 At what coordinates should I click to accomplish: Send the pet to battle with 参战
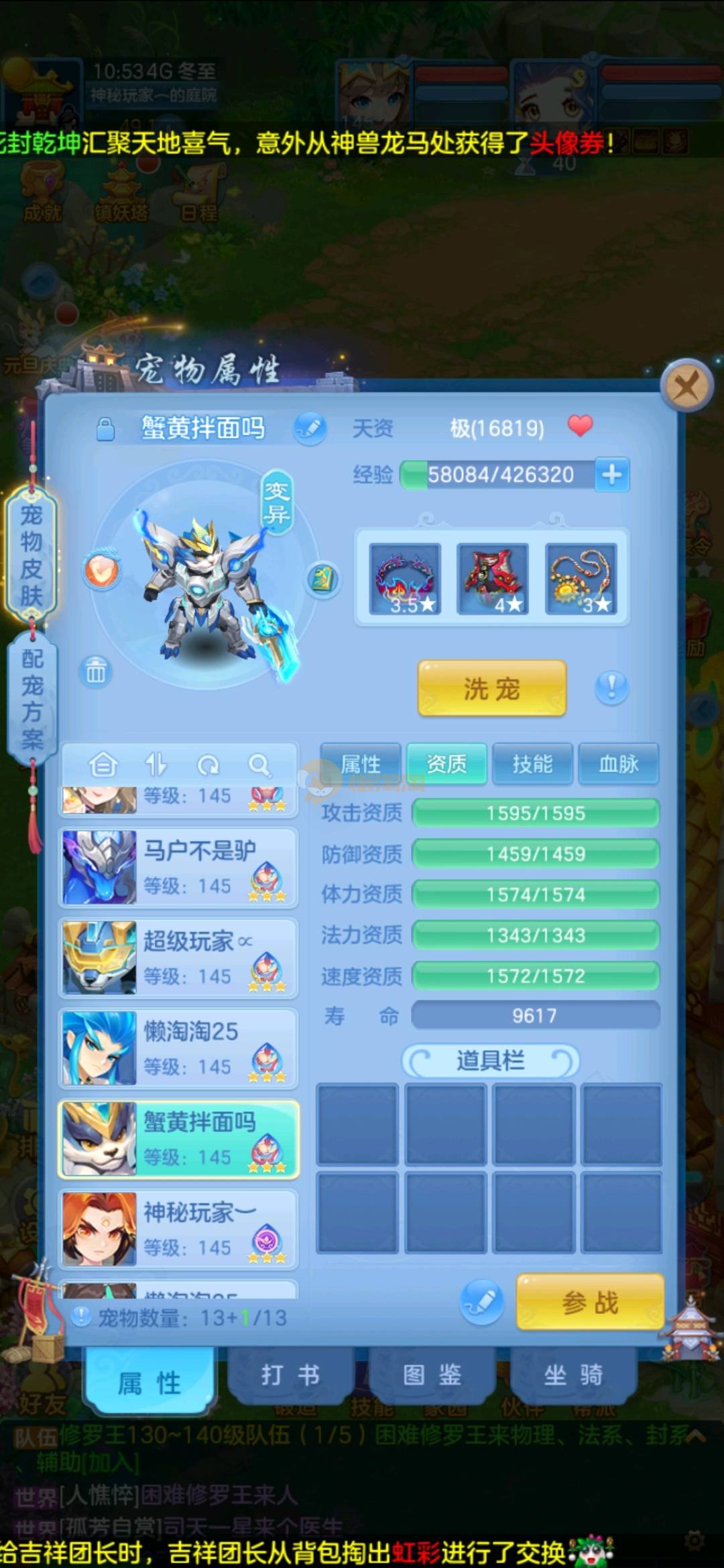(x=590, y=1303)
